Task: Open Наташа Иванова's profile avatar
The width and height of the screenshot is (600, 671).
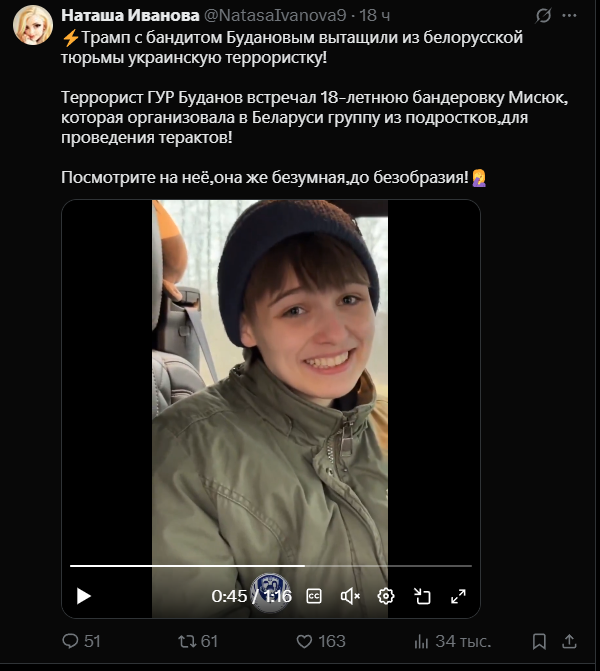Action: point(33,24)
